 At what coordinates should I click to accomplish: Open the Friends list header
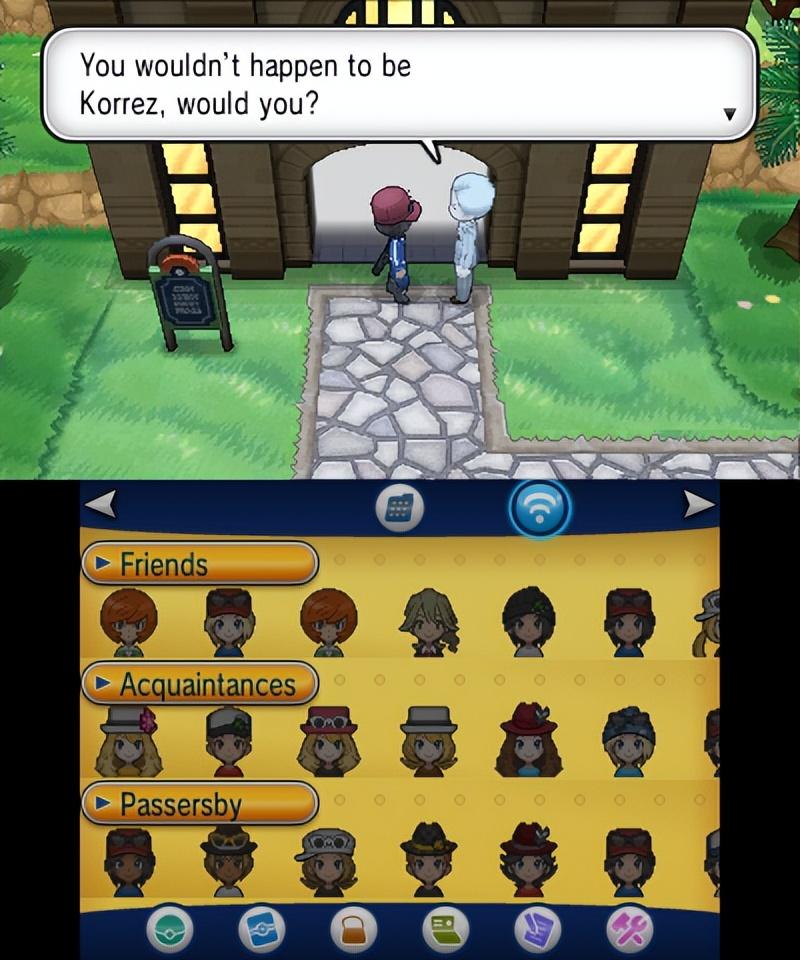point(200,564)
